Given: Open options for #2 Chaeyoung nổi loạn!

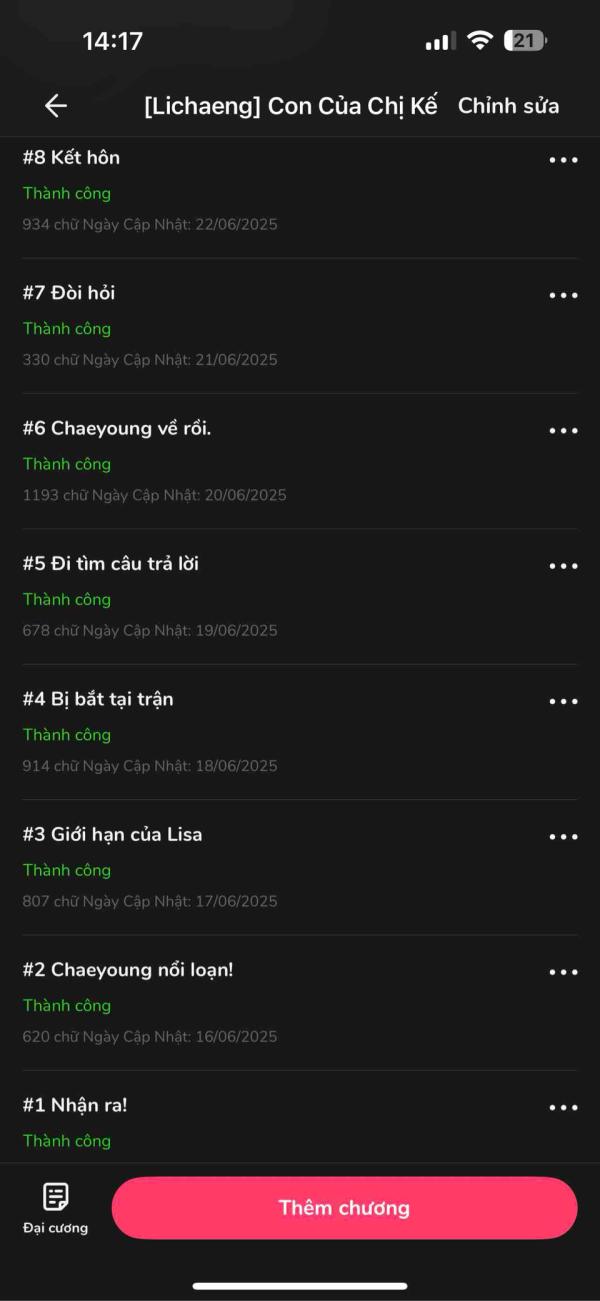Looking at the screenshot, I should click(563, 972).
